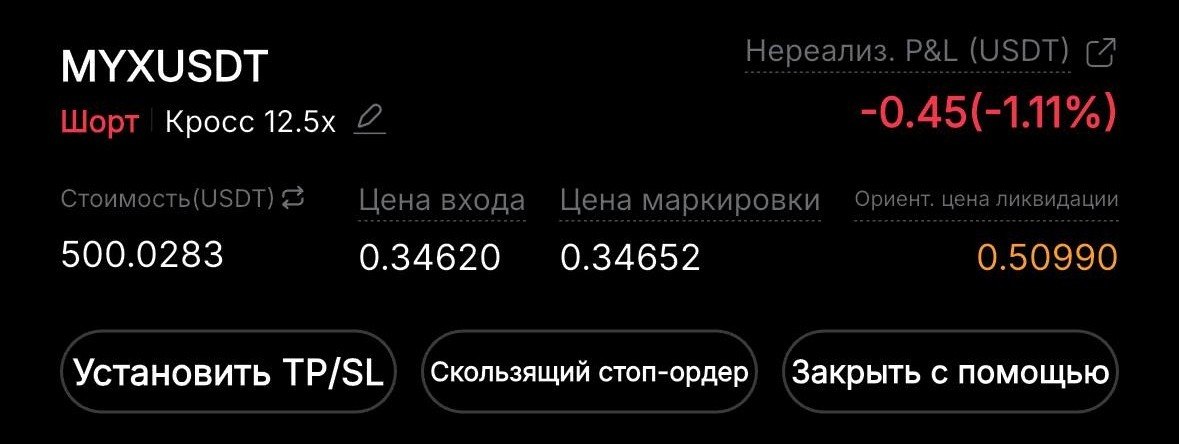Viewport: 1179px width, 444px height.
Task: Open Скользящий стоп-ордер
Action: coord(589,373)
